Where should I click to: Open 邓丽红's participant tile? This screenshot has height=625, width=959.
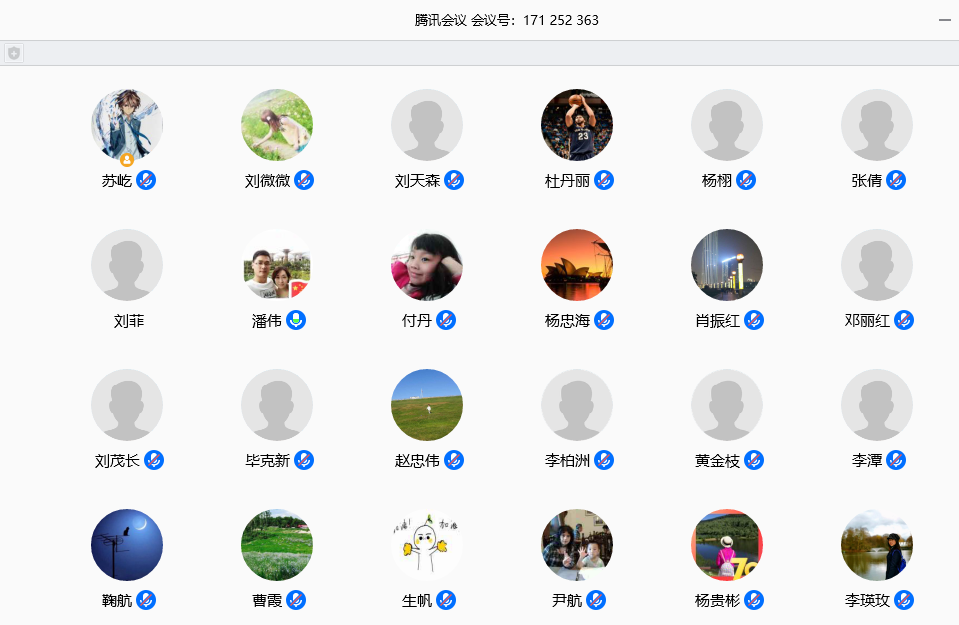877,265
